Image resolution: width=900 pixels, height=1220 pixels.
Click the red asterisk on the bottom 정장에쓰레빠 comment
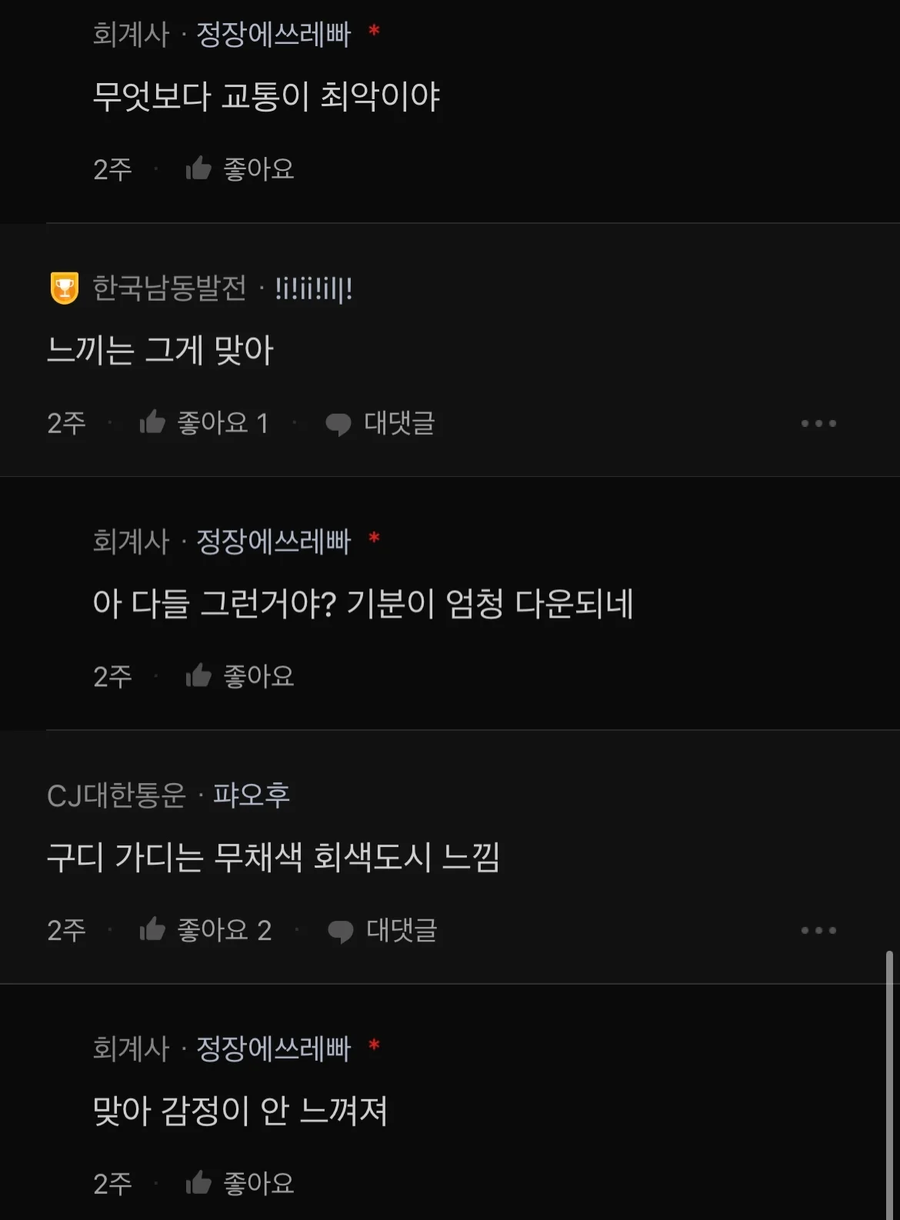coord(375,1049)
